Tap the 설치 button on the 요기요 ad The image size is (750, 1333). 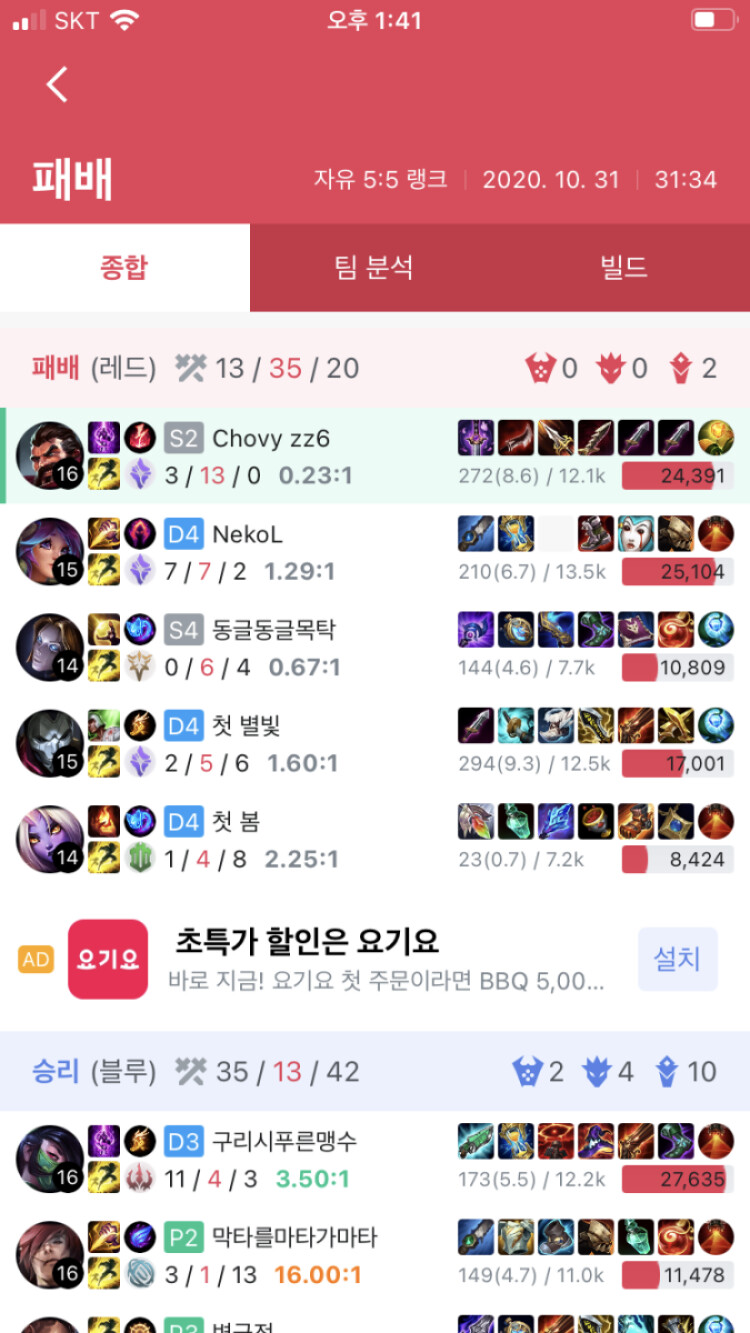[677, 959]
